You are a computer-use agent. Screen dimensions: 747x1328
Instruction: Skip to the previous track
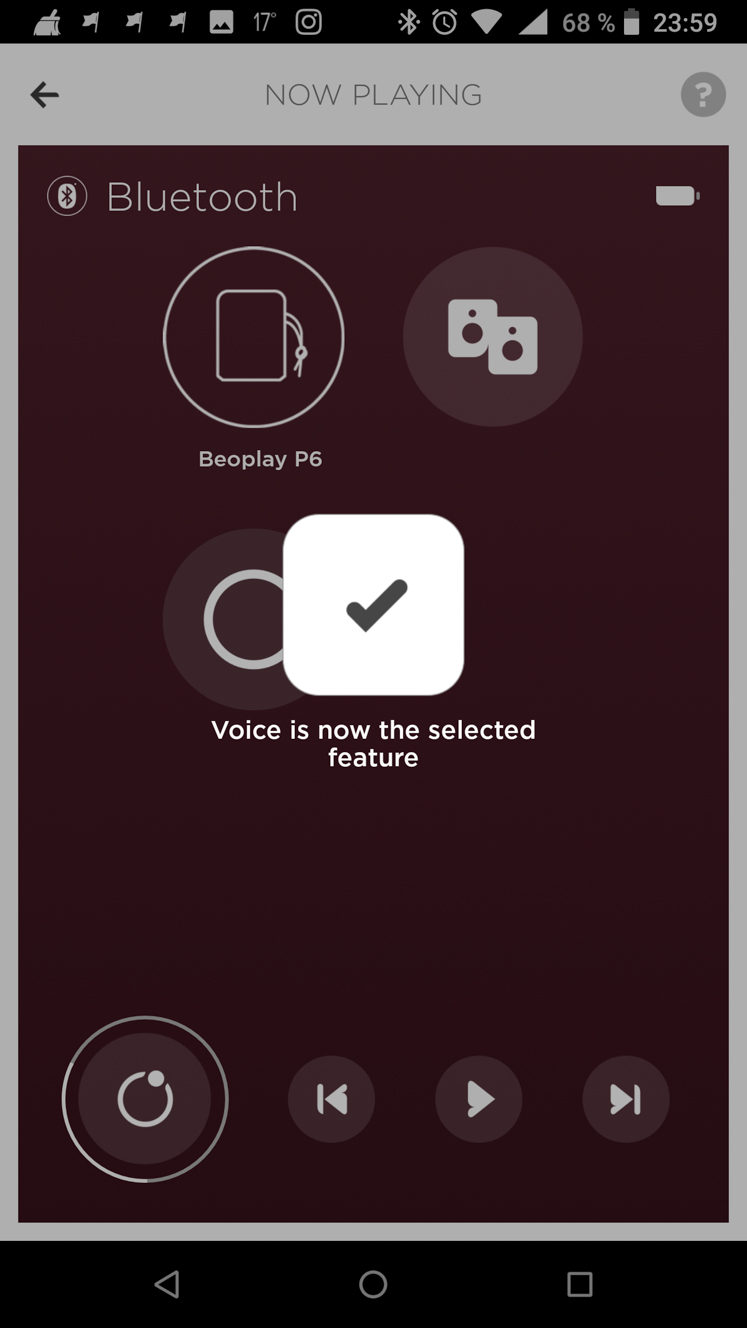click(331, 1100)
